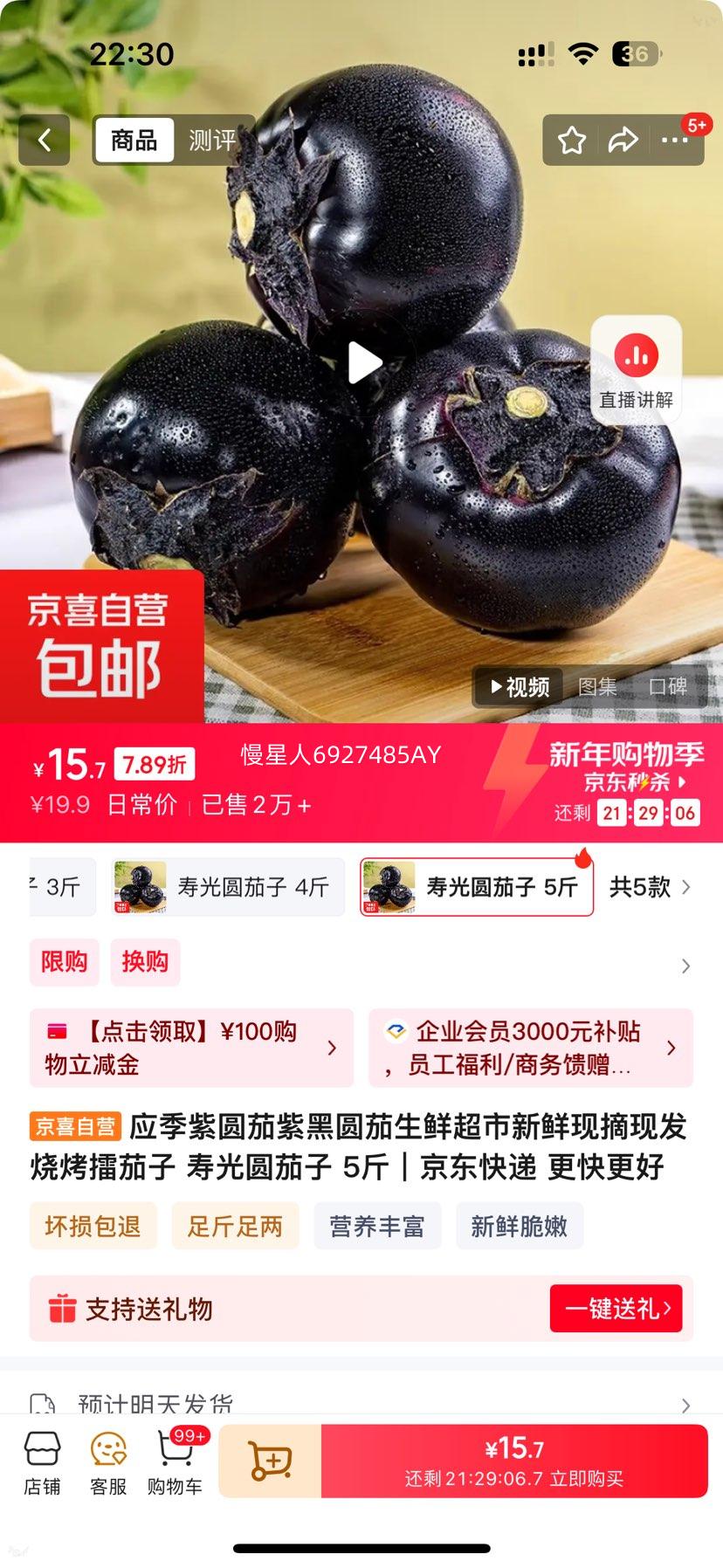Open the 购物车 shopping cart

175,1462
